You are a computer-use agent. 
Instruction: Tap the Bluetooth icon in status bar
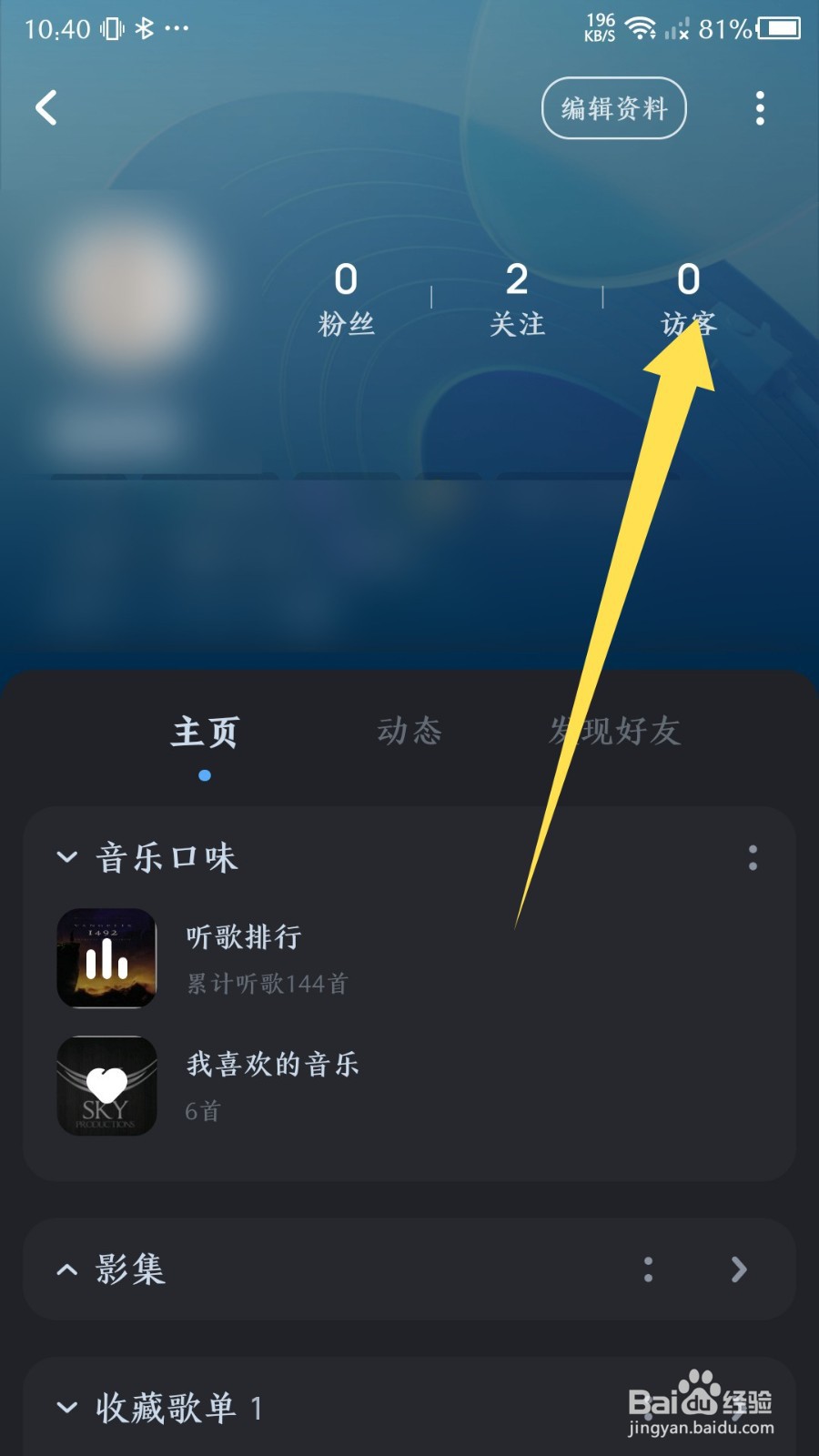coord(143,27)
